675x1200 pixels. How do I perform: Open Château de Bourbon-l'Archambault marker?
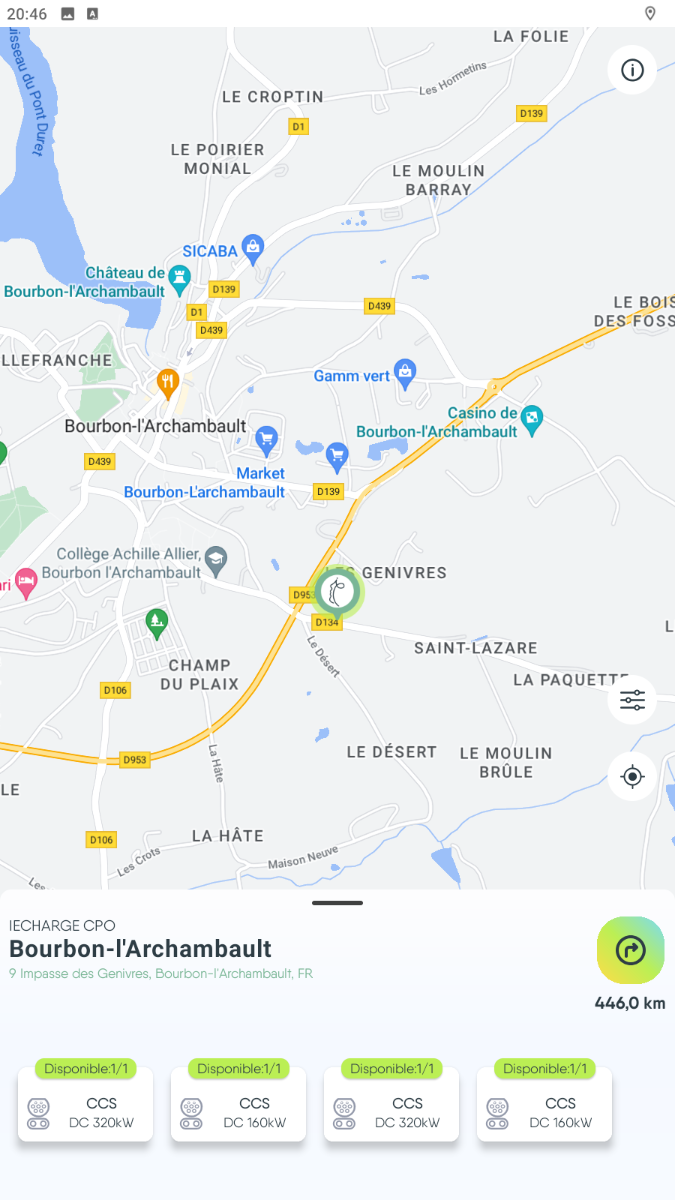click(180, 280)
